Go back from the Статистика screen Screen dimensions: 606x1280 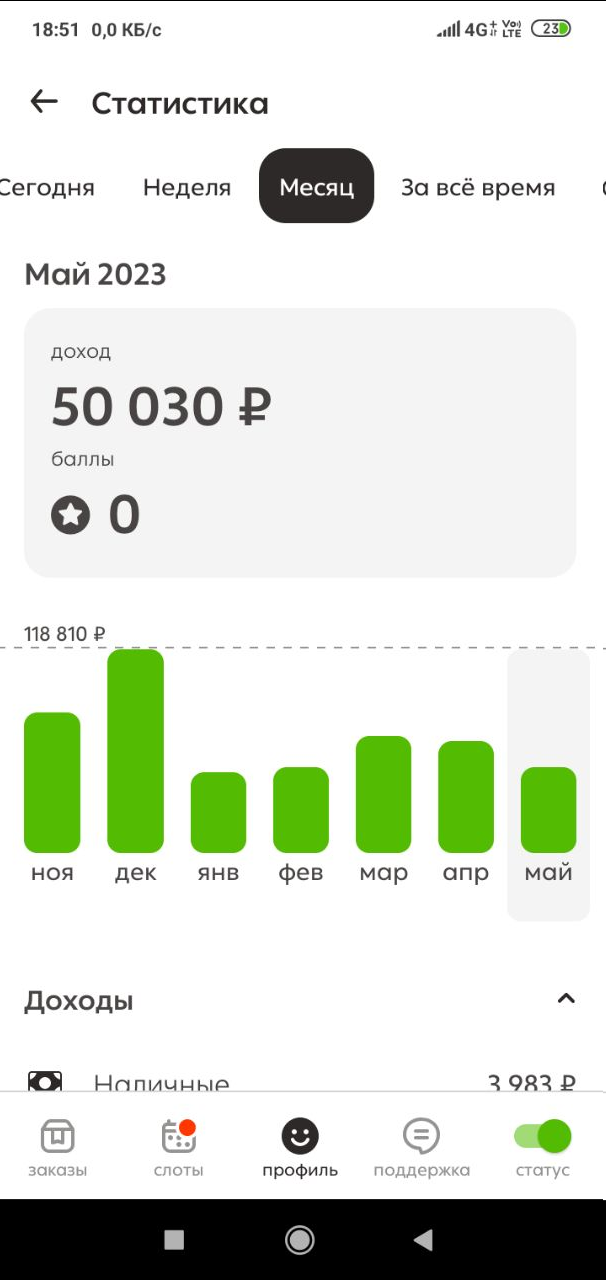(x=44, y=102)
